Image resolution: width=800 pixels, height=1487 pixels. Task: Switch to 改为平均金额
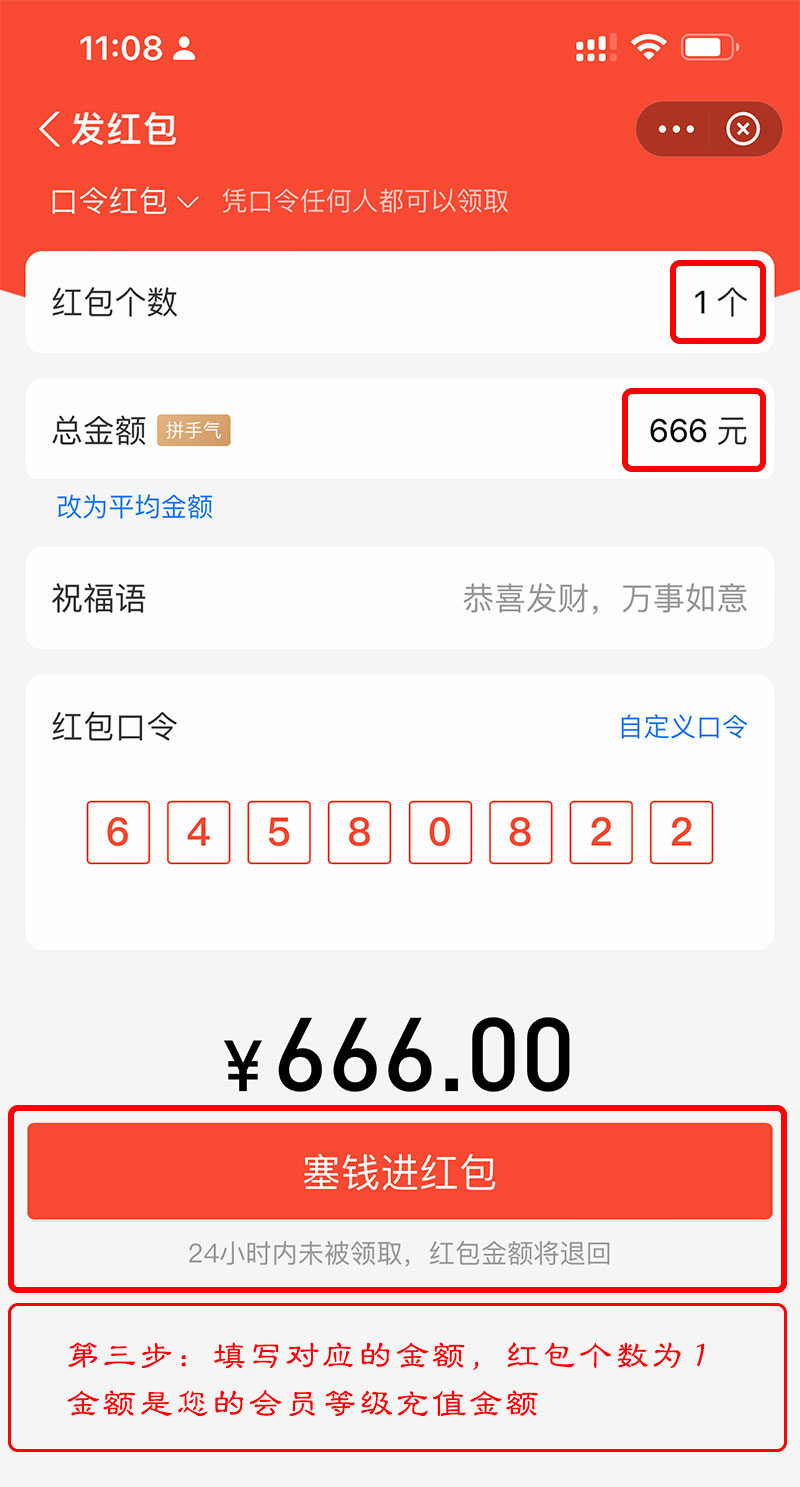point(135,507)
